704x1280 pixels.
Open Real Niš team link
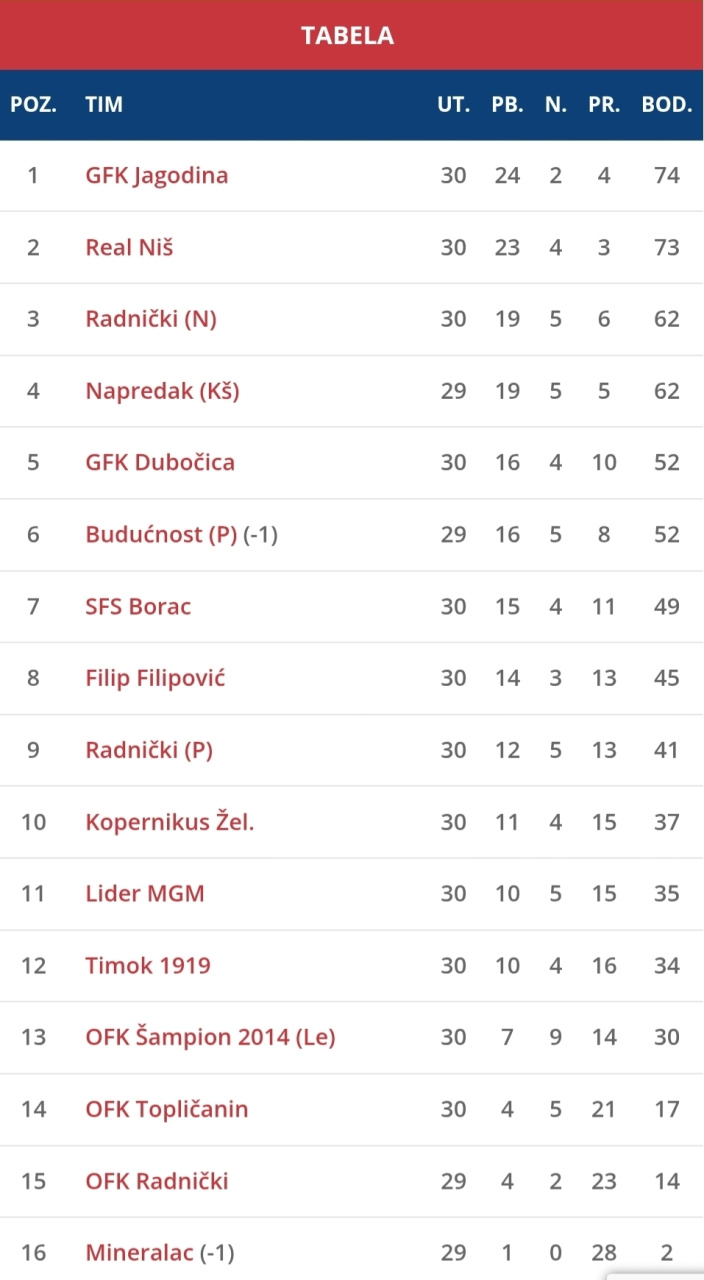[x=129, y=247]
